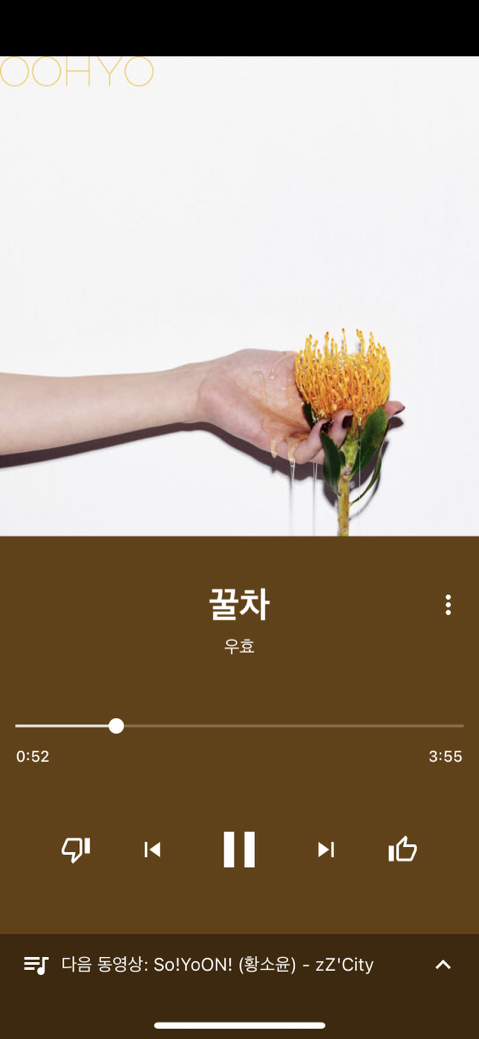Skip back to the previous track
The image size is (479, 1039).
coord(152,849)
